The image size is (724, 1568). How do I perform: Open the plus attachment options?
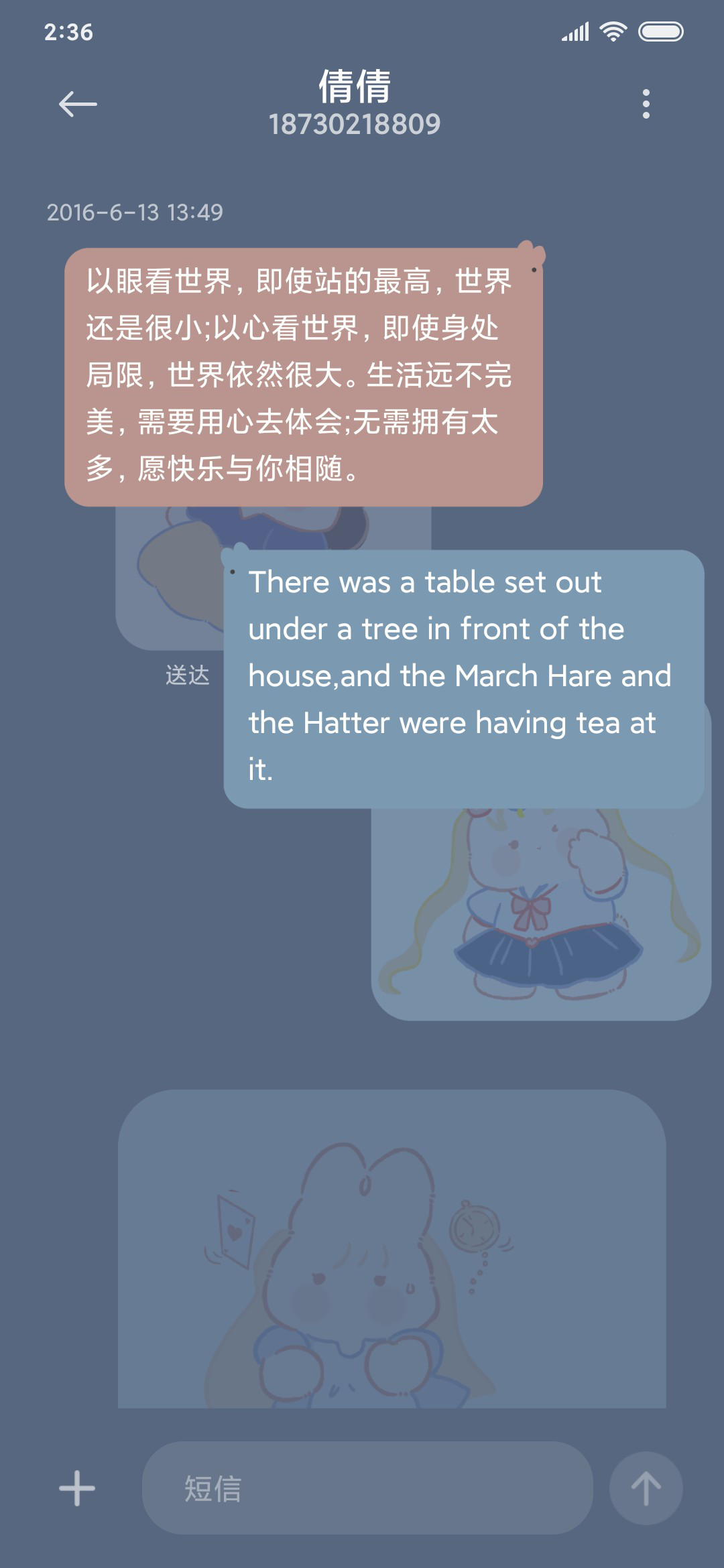pyautogui.click(x=77, y=1488)
